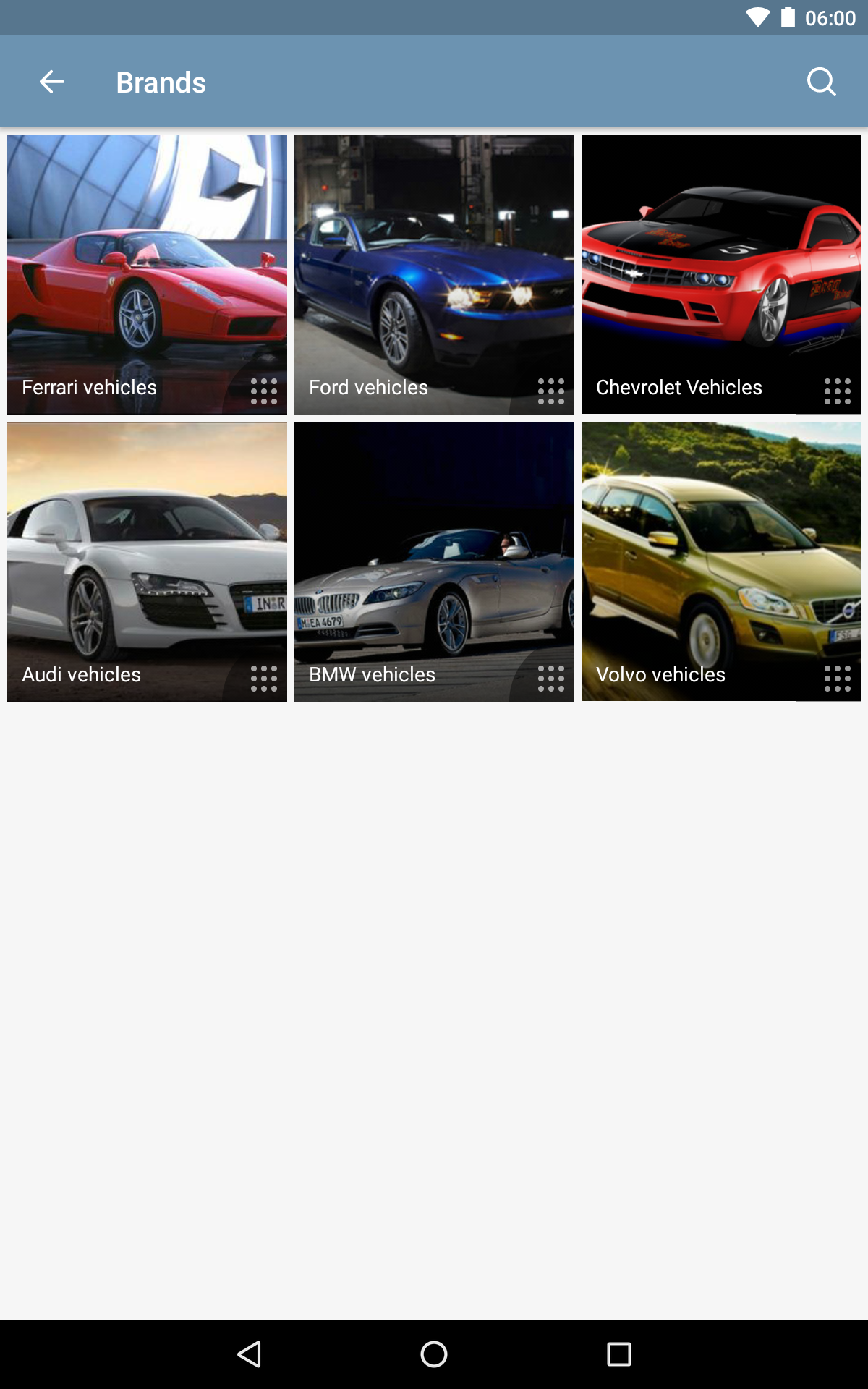Go to the home screen via system home
The height and width of the screenshot is (1389, 868).
point(434,1354)
